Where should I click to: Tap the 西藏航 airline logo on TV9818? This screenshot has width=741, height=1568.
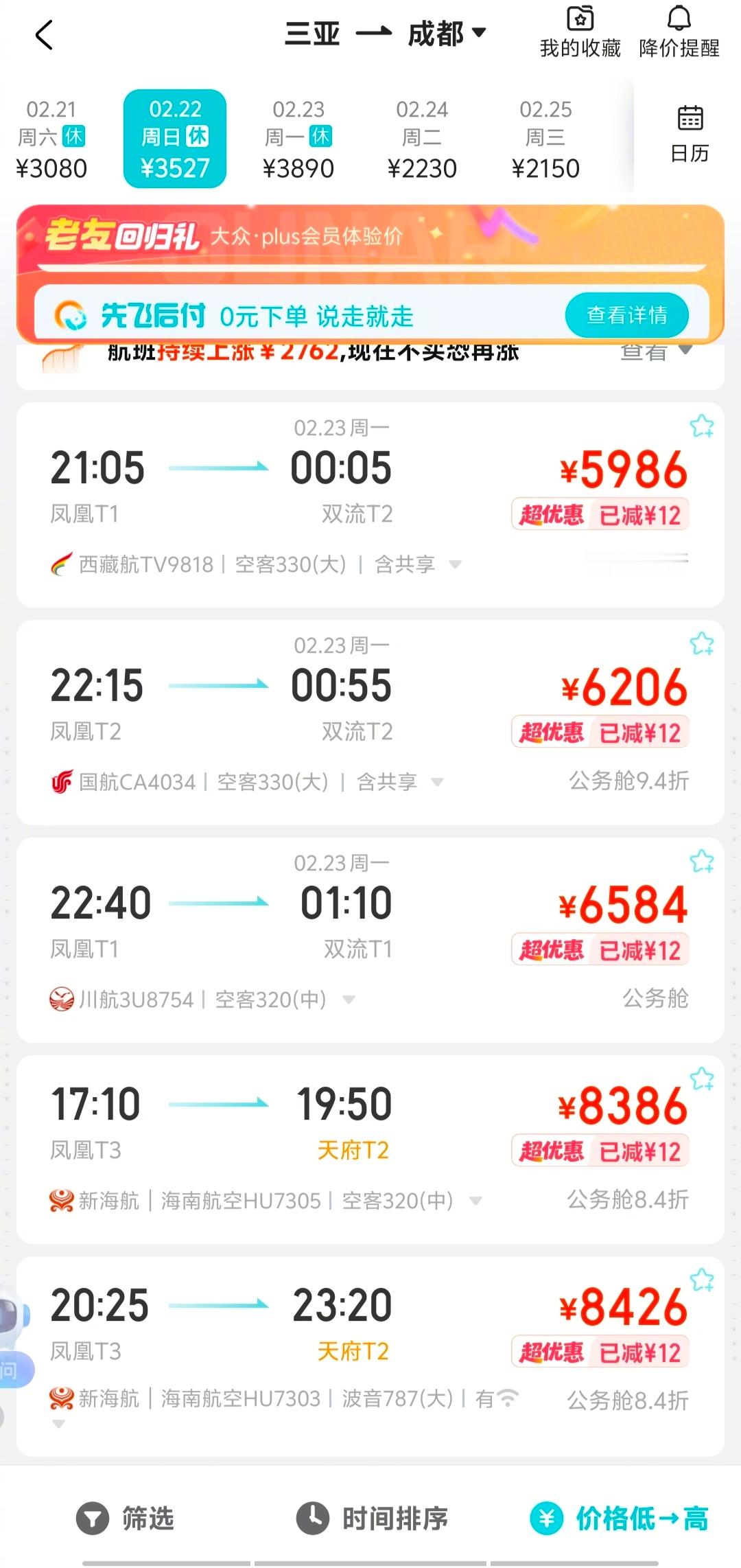point(60,563)
